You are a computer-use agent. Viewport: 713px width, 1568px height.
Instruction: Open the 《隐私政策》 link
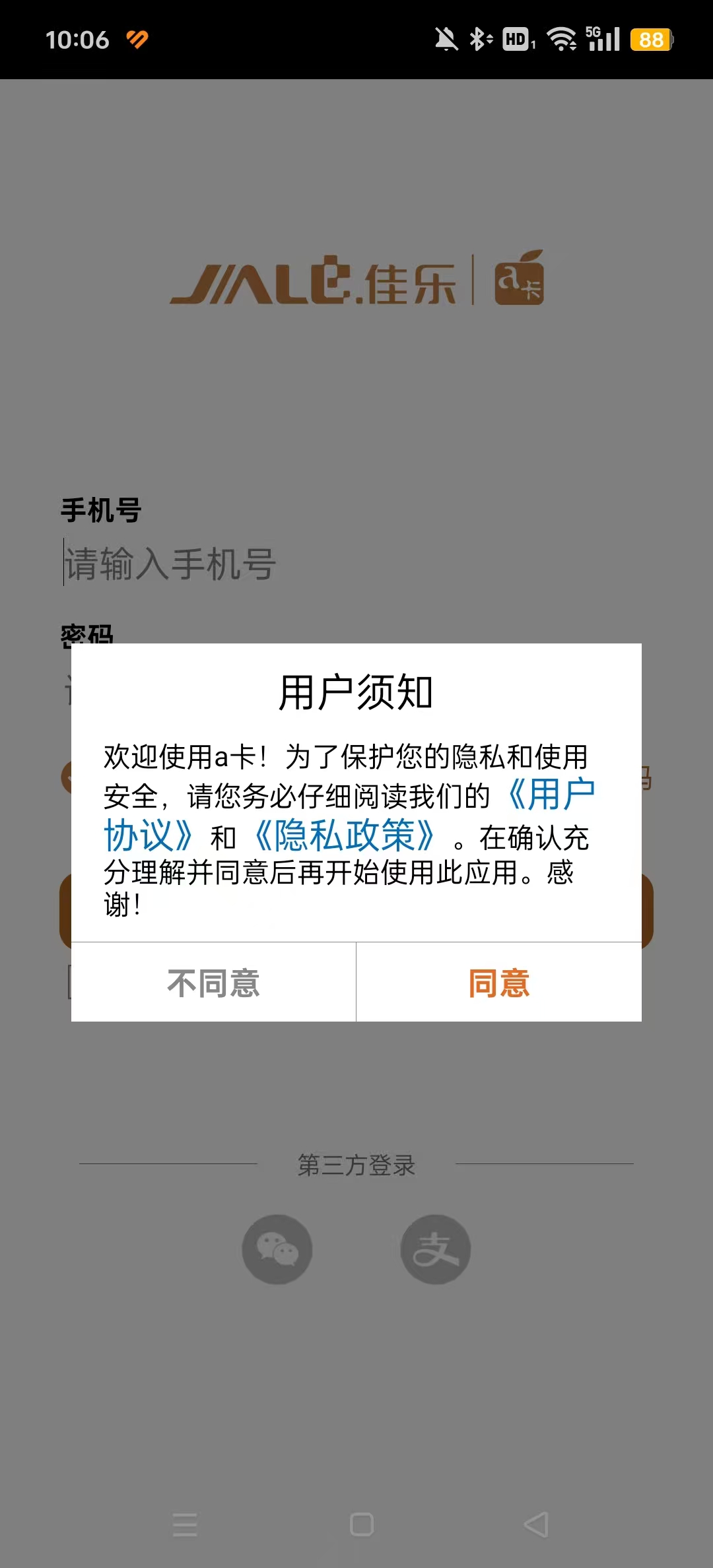343,835
